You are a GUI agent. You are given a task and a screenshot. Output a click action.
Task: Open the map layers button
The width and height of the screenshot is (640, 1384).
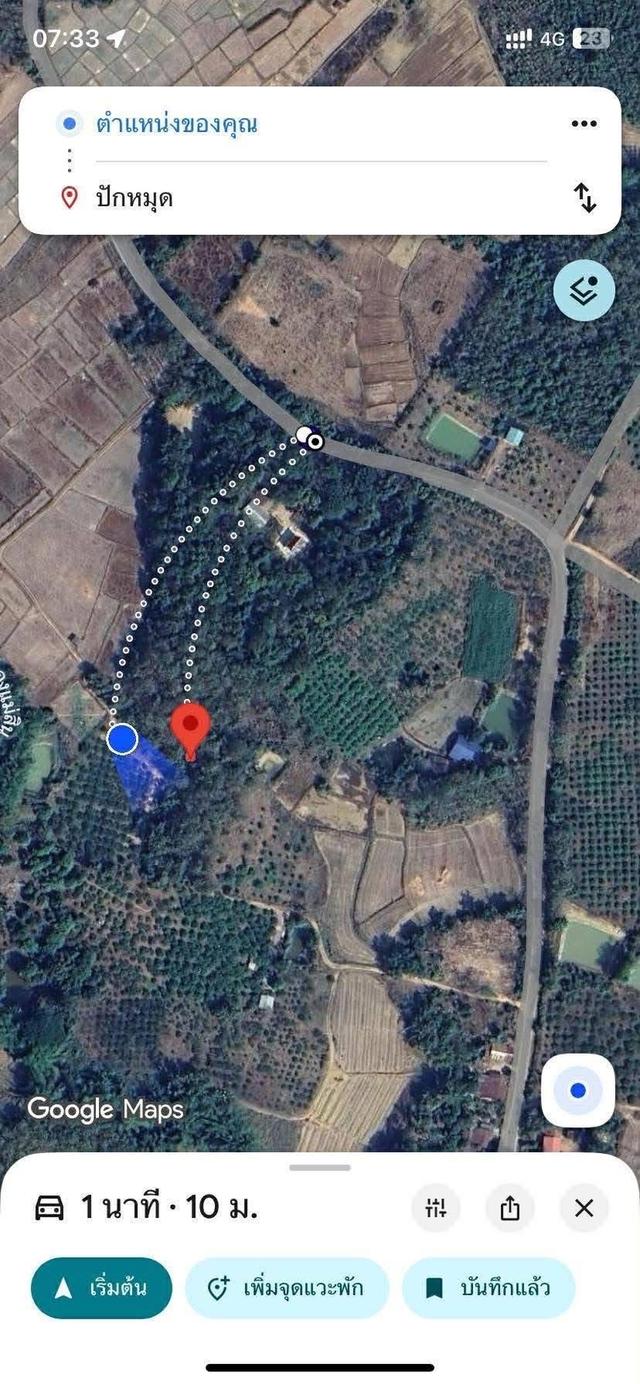[584, 290]
